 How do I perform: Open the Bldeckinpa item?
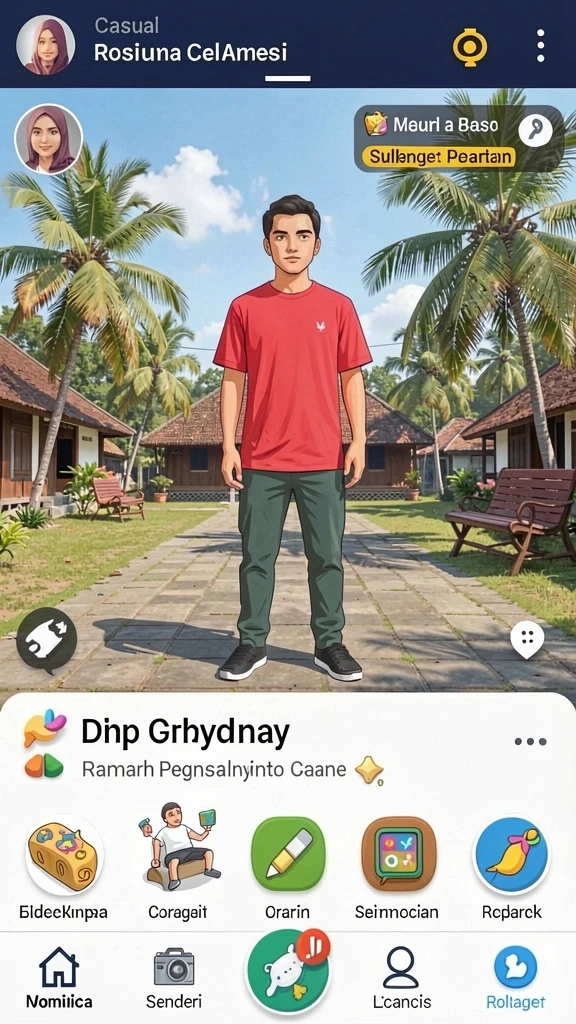point(63,855)
